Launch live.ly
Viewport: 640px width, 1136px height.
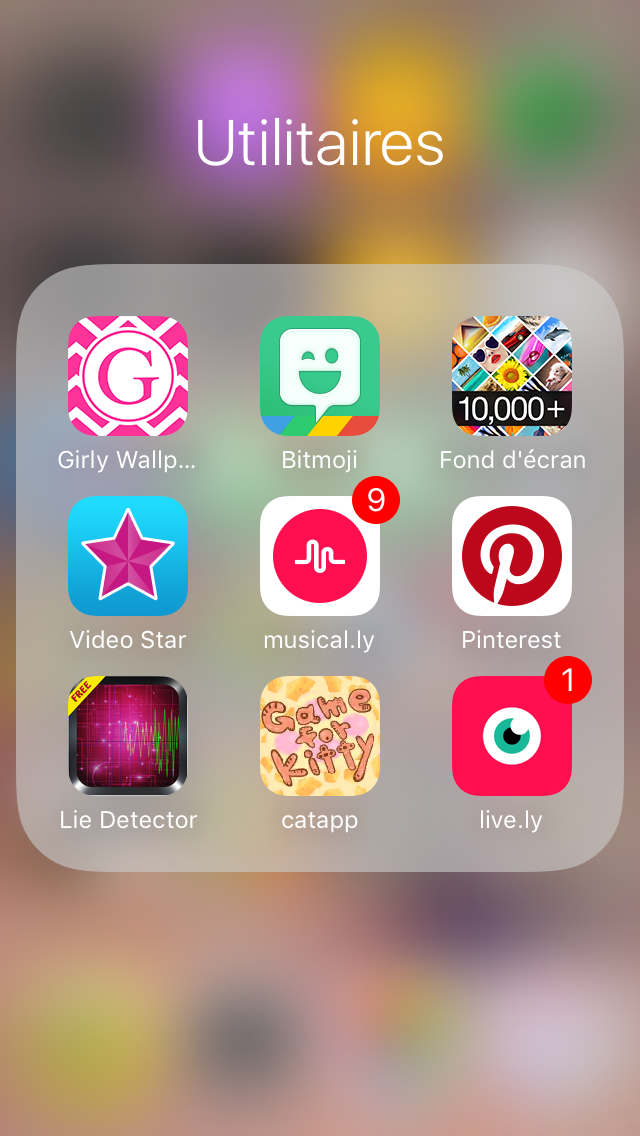[x=512, y=735]
